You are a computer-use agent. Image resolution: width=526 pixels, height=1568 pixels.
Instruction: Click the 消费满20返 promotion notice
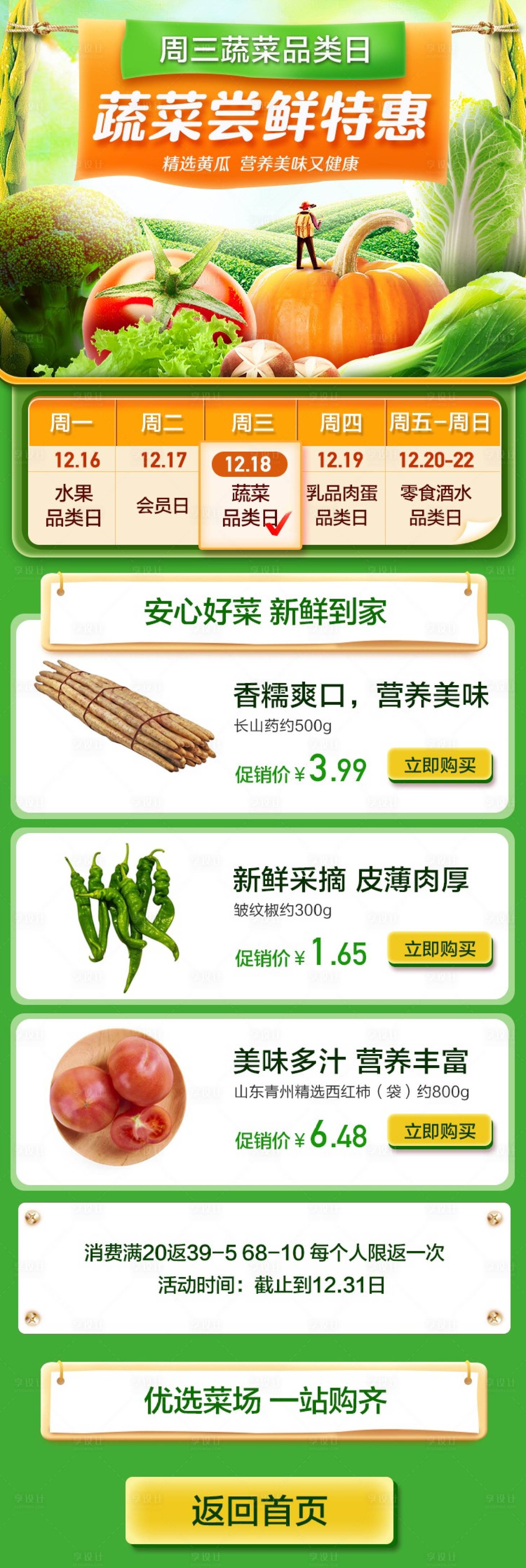tap(263, 1266)
